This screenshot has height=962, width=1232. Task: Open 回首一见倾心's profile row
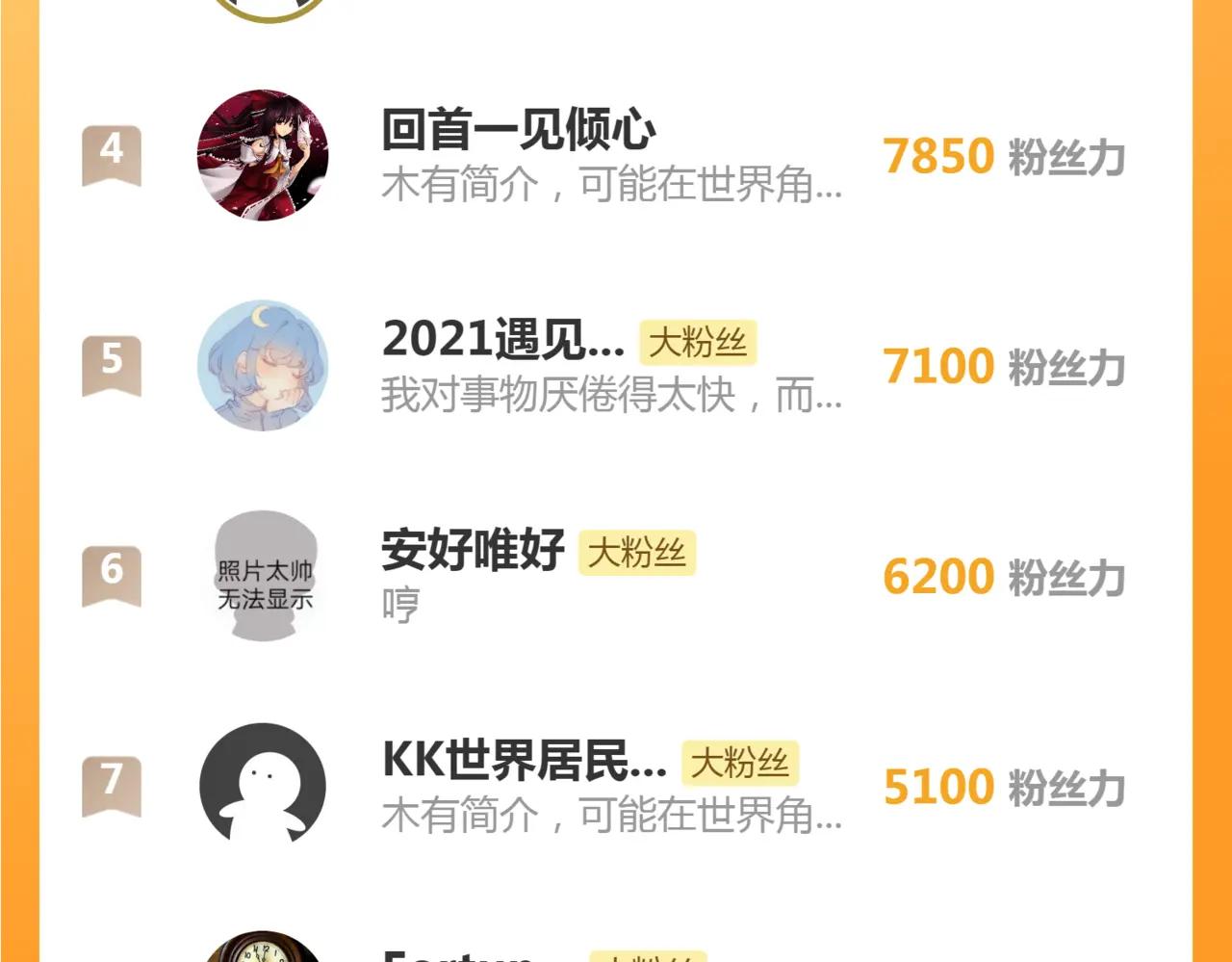(518, 131)
